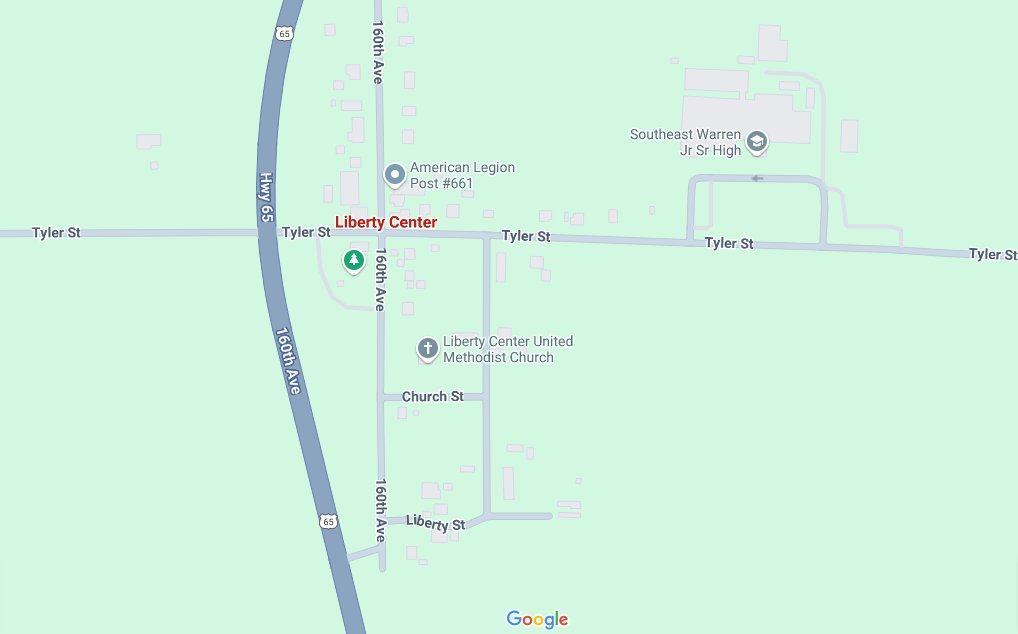Select the Southeast Warren Jr Sr High pin
Screen dimensions: 1018x634
[x=757, y=142]
